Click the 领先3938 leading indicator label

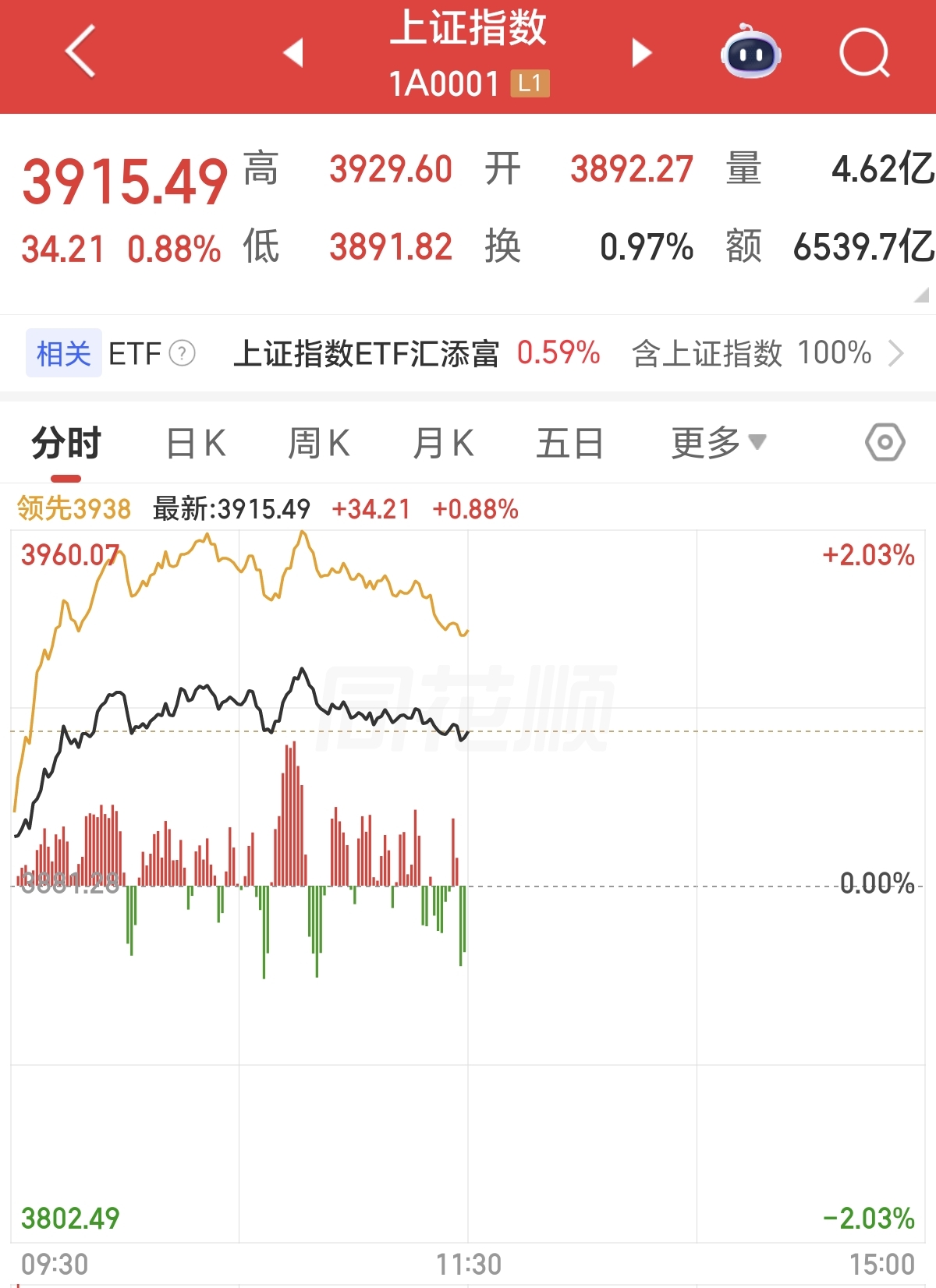pos(74,508)
